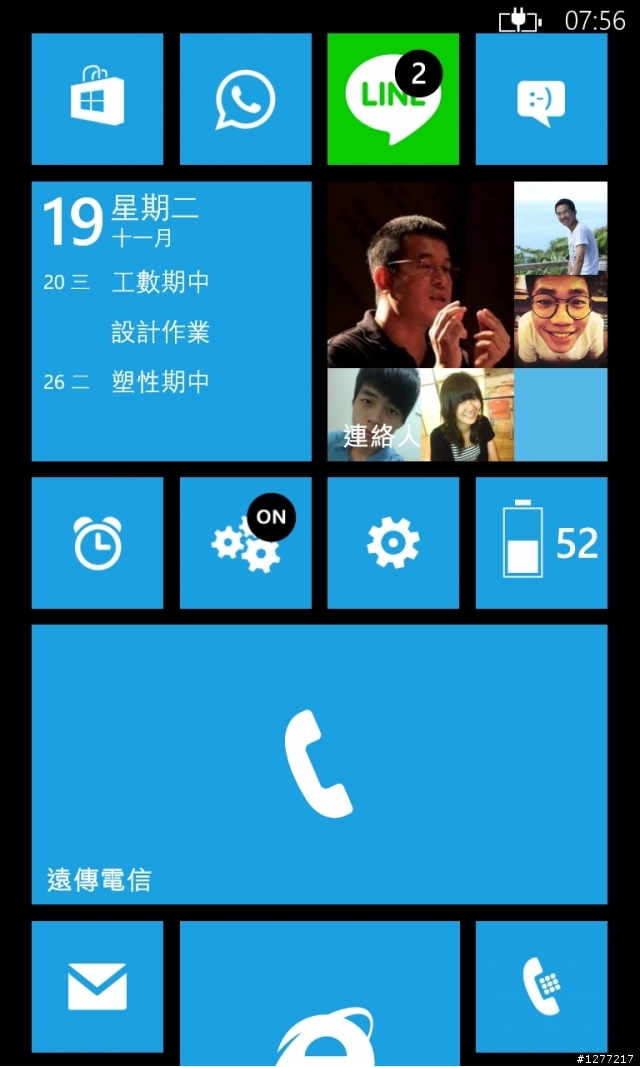The height and width of the screenshot is (1067, 640).
Task: Open the Settings gear tile
Action: 393,543
